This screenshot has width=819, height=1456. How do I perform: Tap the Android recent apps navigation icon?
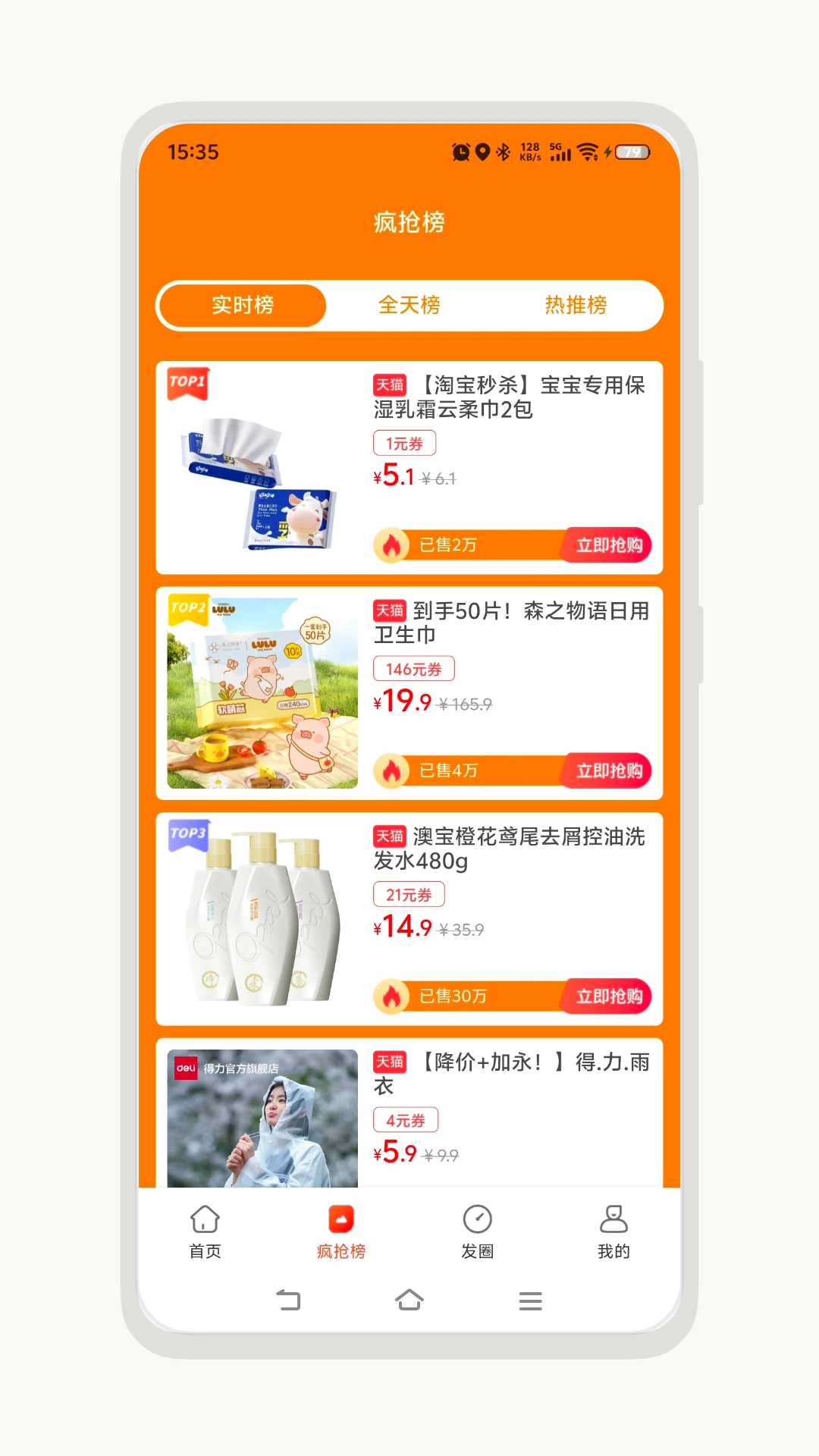pos(530,1300)
